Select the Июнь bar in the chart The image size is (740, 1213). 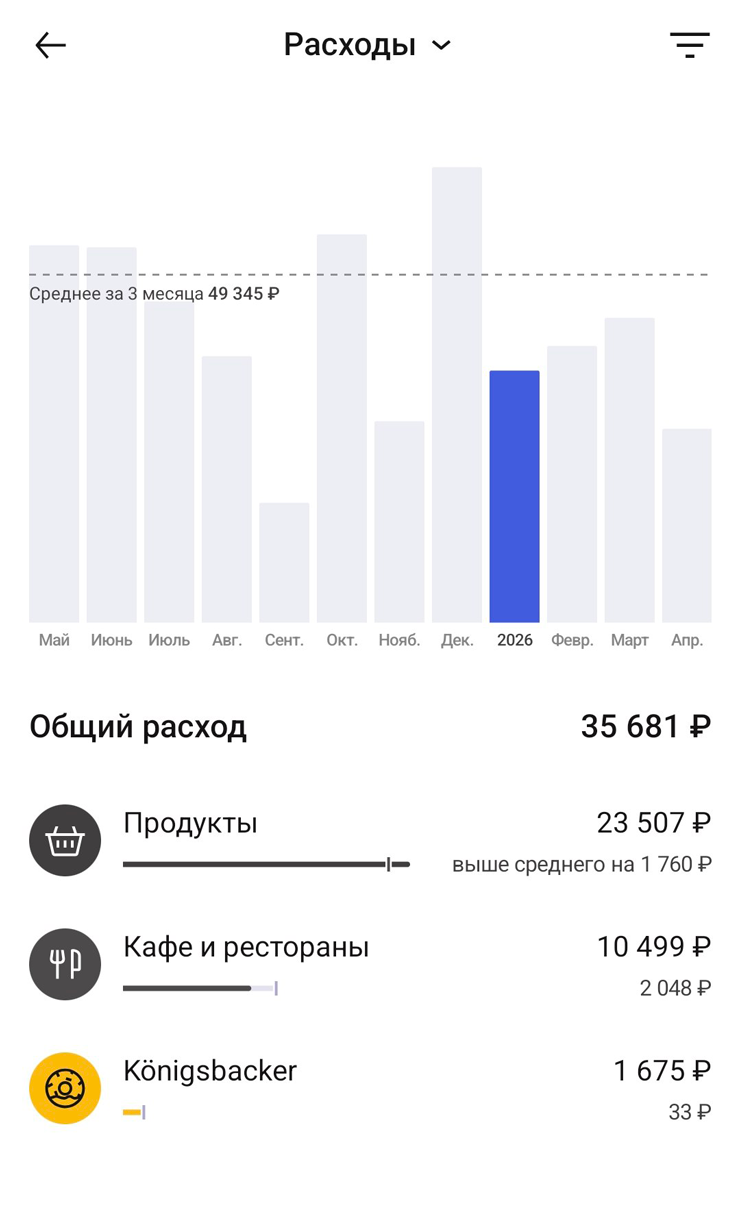point(111,435)
